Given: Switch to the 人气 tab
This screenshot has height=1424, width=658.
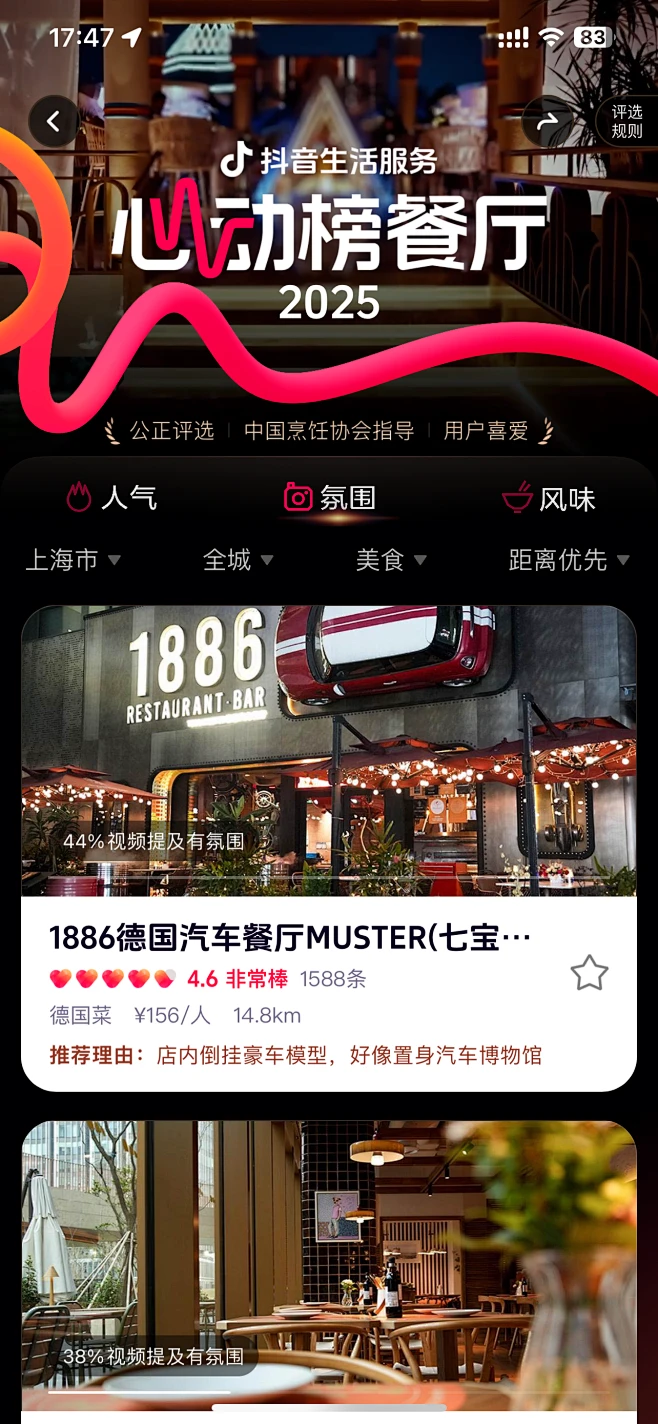Looking at the screenshot, I should tap(112, 497).
